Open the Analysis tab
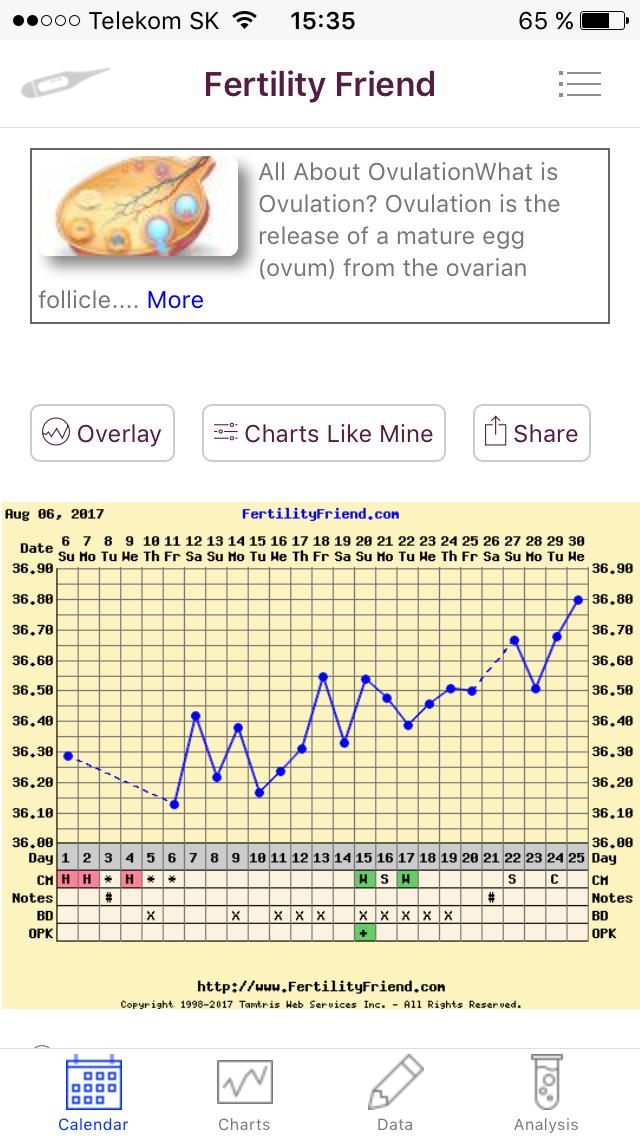 click(x=546, y=1095)
